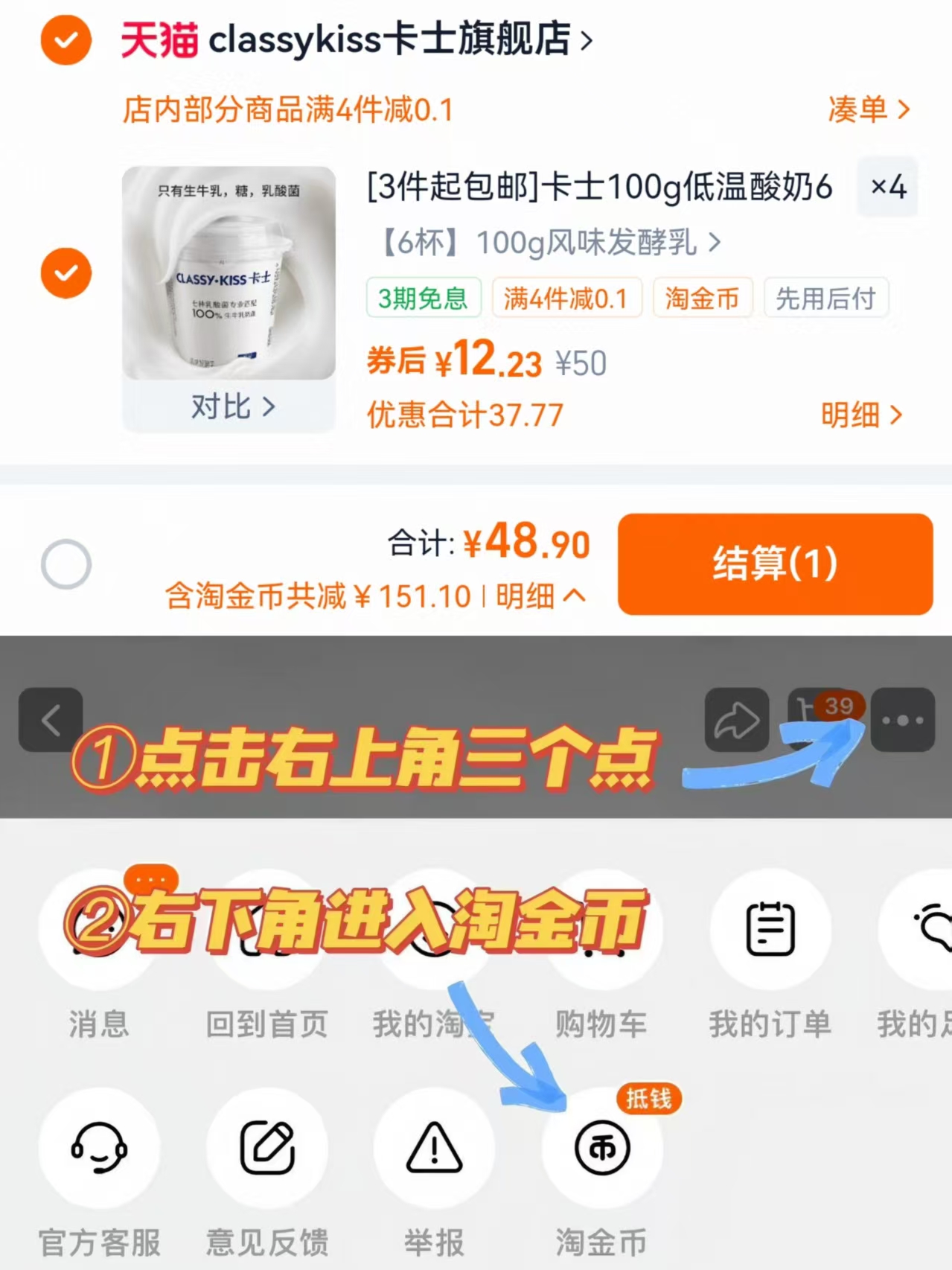Contact 官方客服 customer service
Image resolution: width=952 pixels, height=1270 pixels.
tap(100, 1149)
